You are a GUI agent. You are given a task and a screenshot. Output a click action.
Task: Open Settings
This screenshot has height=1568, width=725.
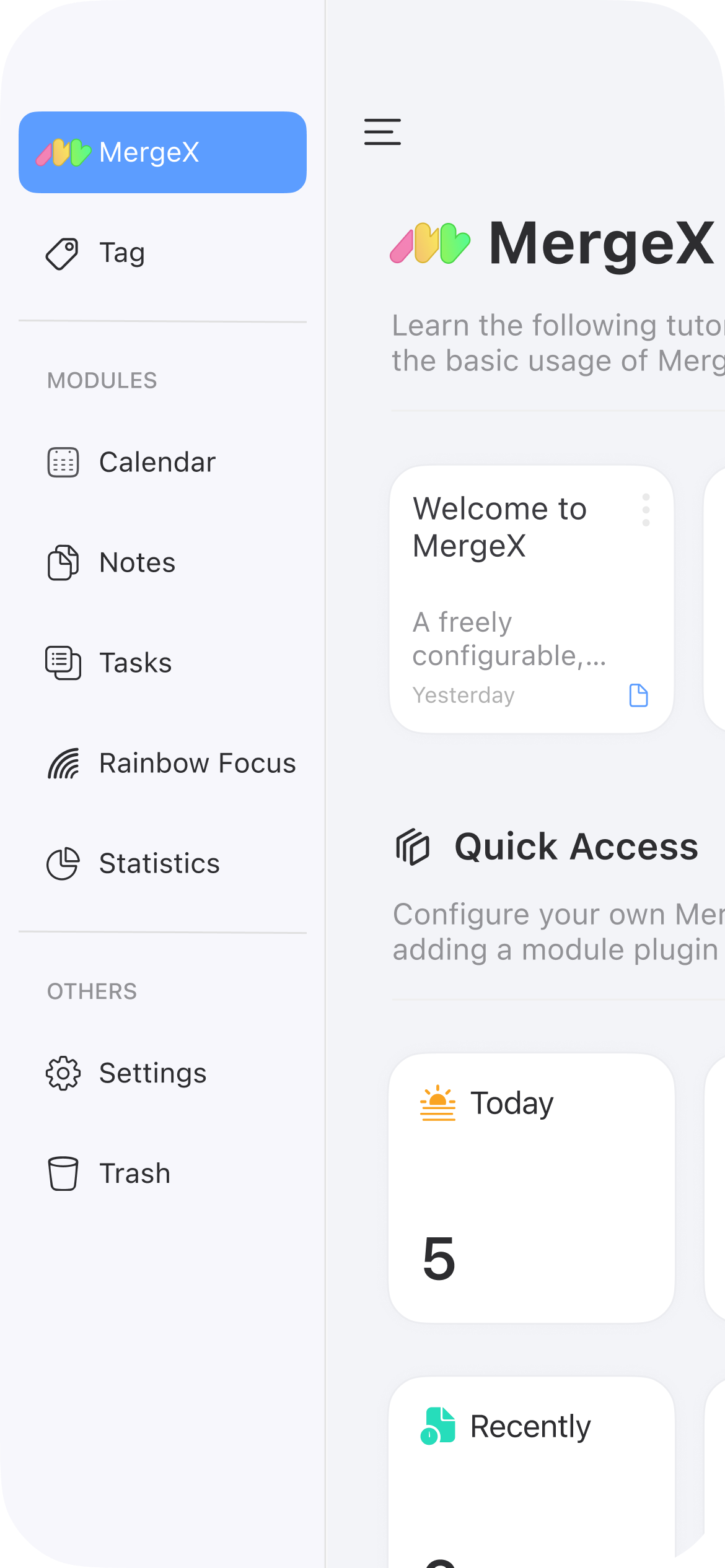(x=162, y=1073)
